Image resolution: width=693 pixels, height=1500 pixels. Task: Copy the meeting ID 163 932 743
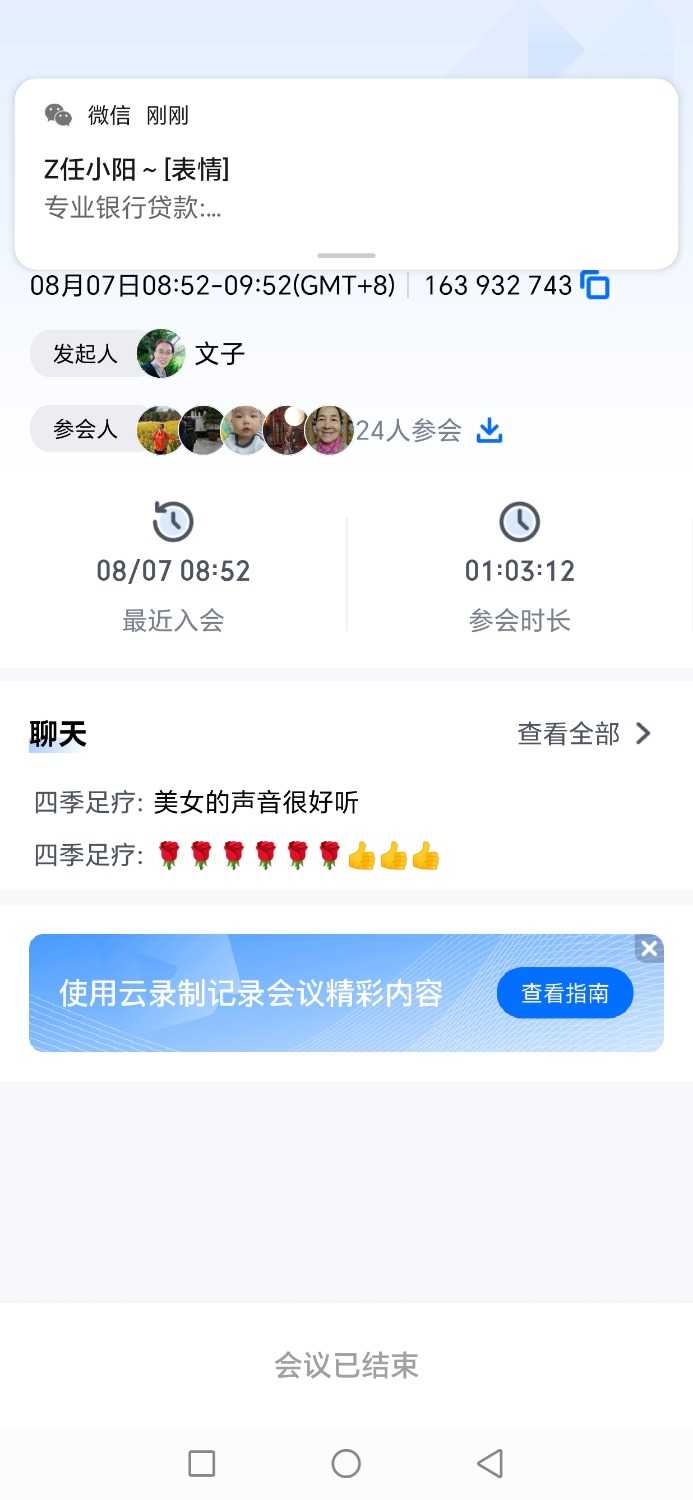click(x=595, y=285)
